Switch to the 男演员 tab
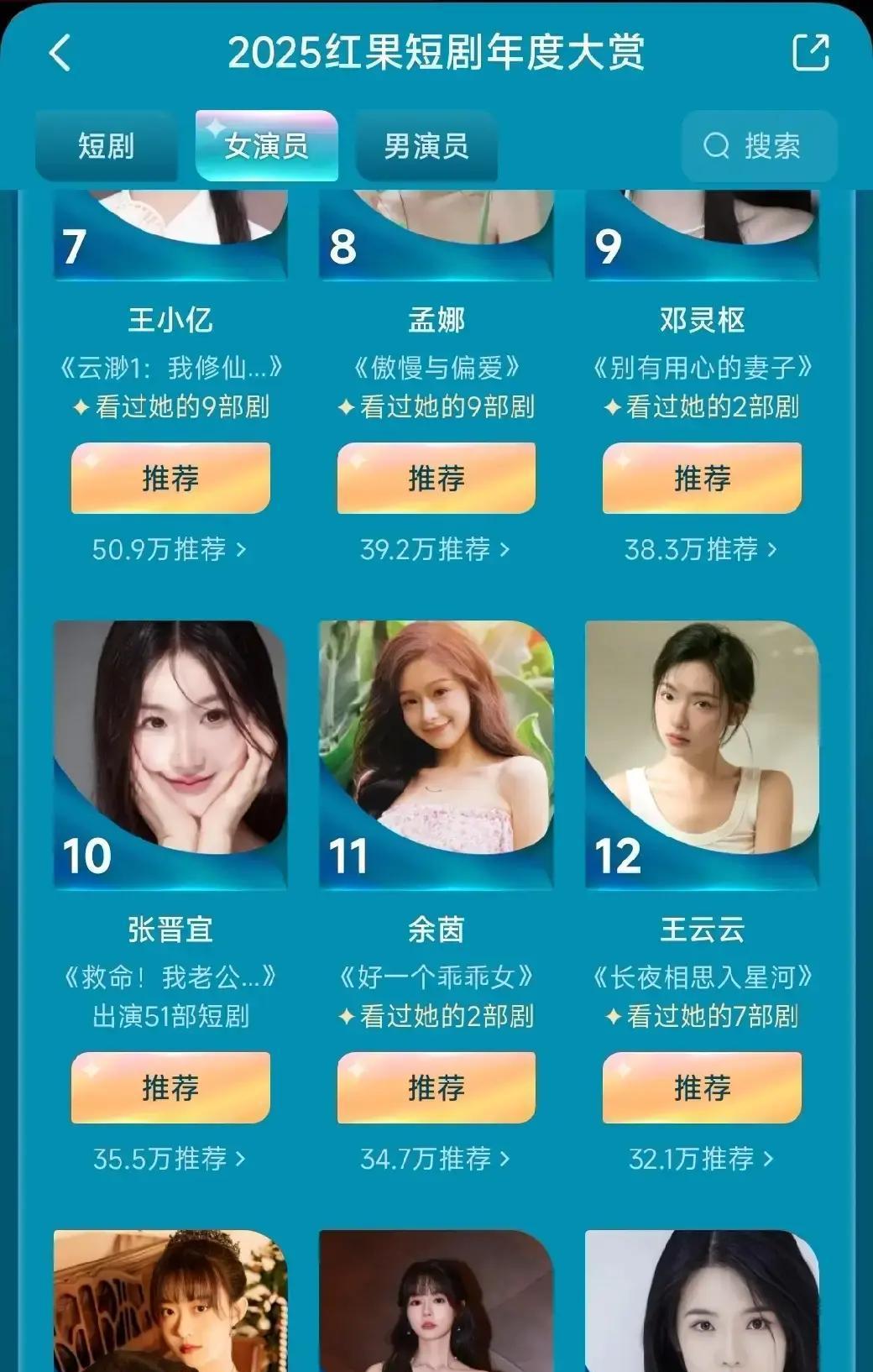Screen dimensions: 873x1372 (x=426, y=145)
